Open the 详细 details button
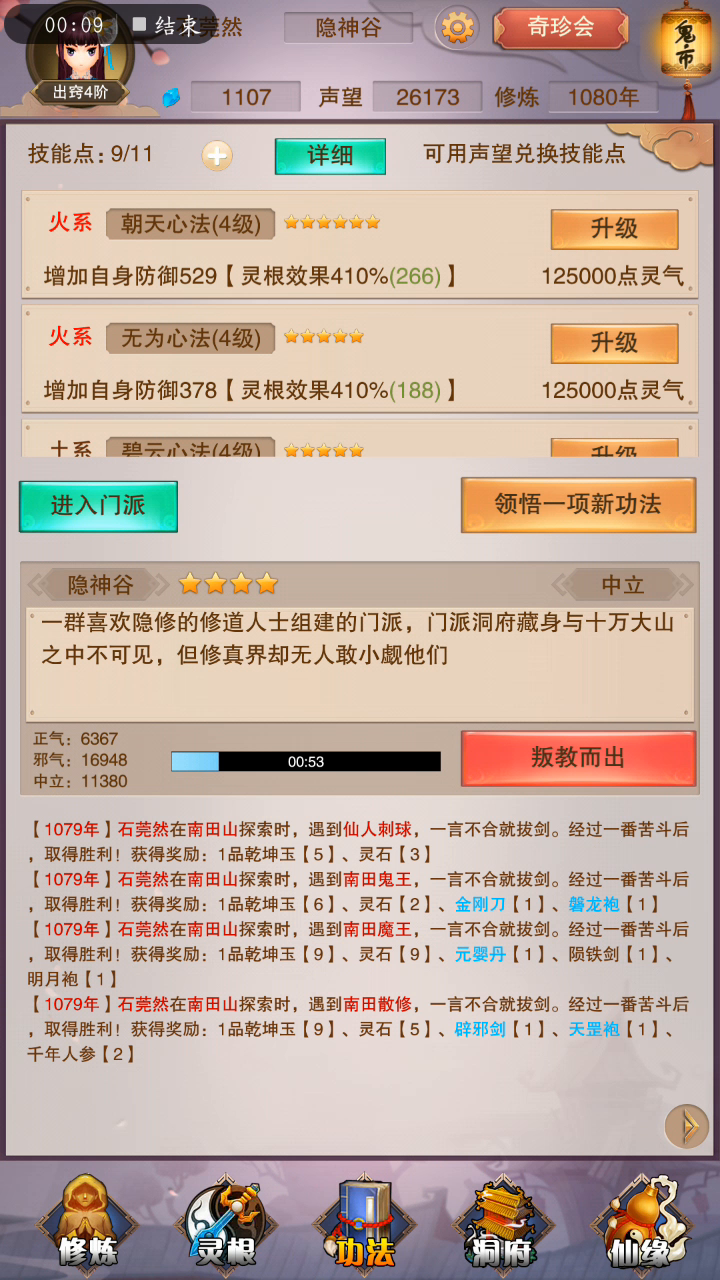The image size is (720, 1280). [330, 156]
